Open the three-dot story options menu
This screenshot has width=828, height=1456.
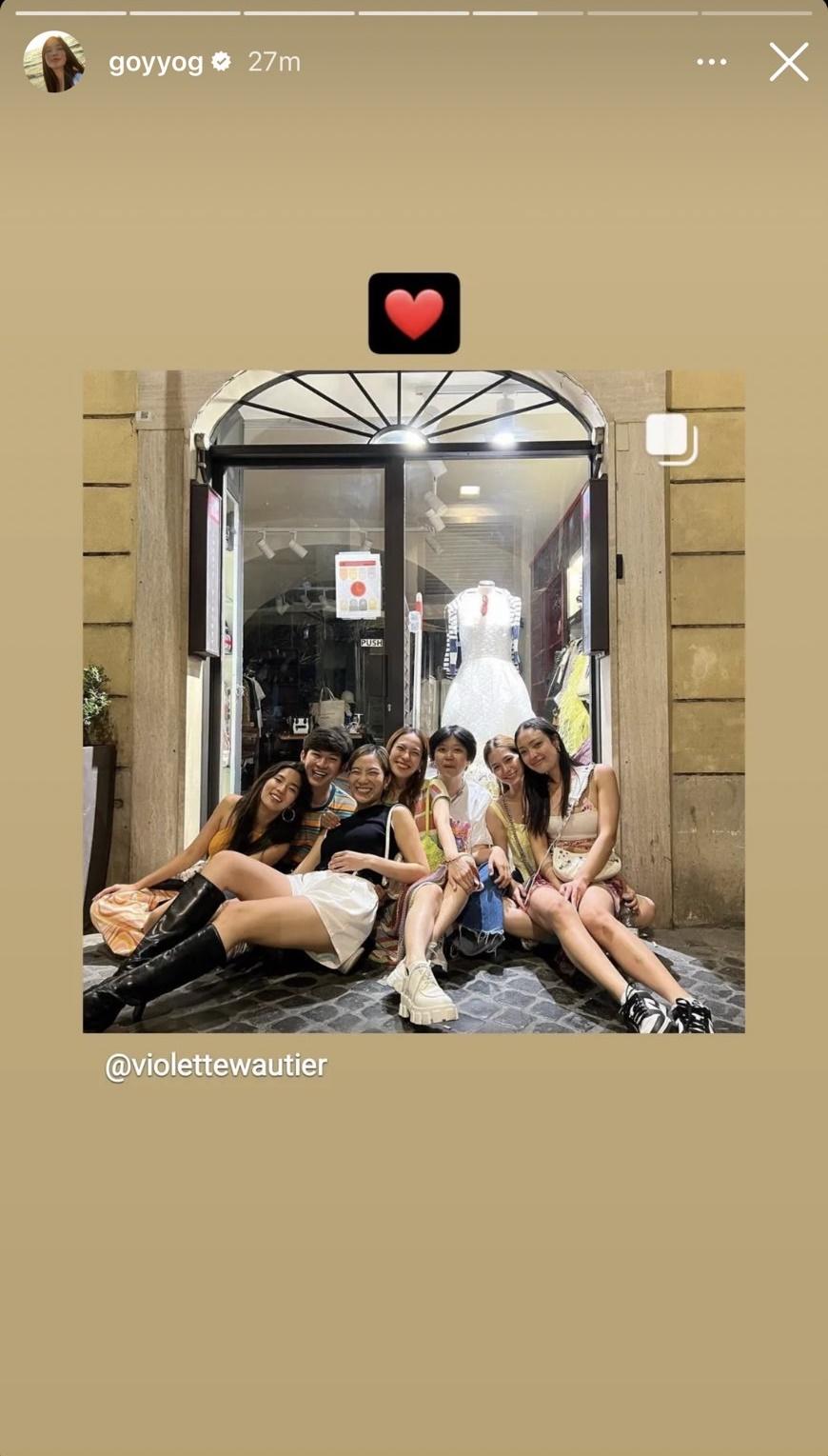click(x=711, y=62)
